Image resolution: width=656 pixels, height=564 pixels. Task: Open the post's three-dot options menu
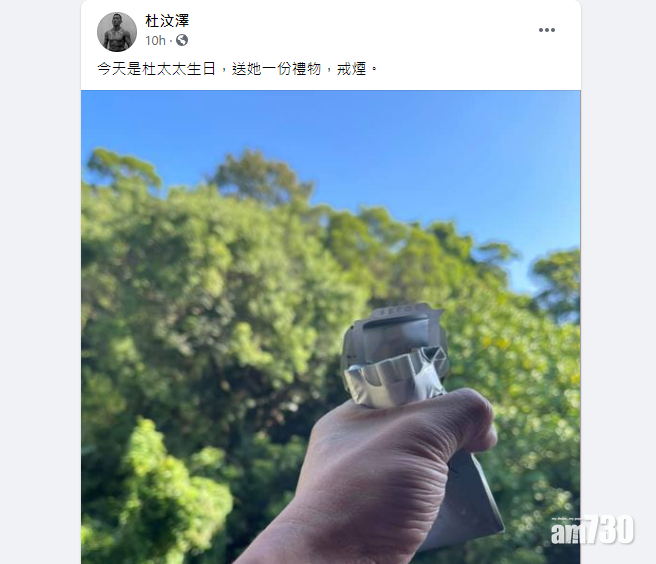tap(546, 30)
